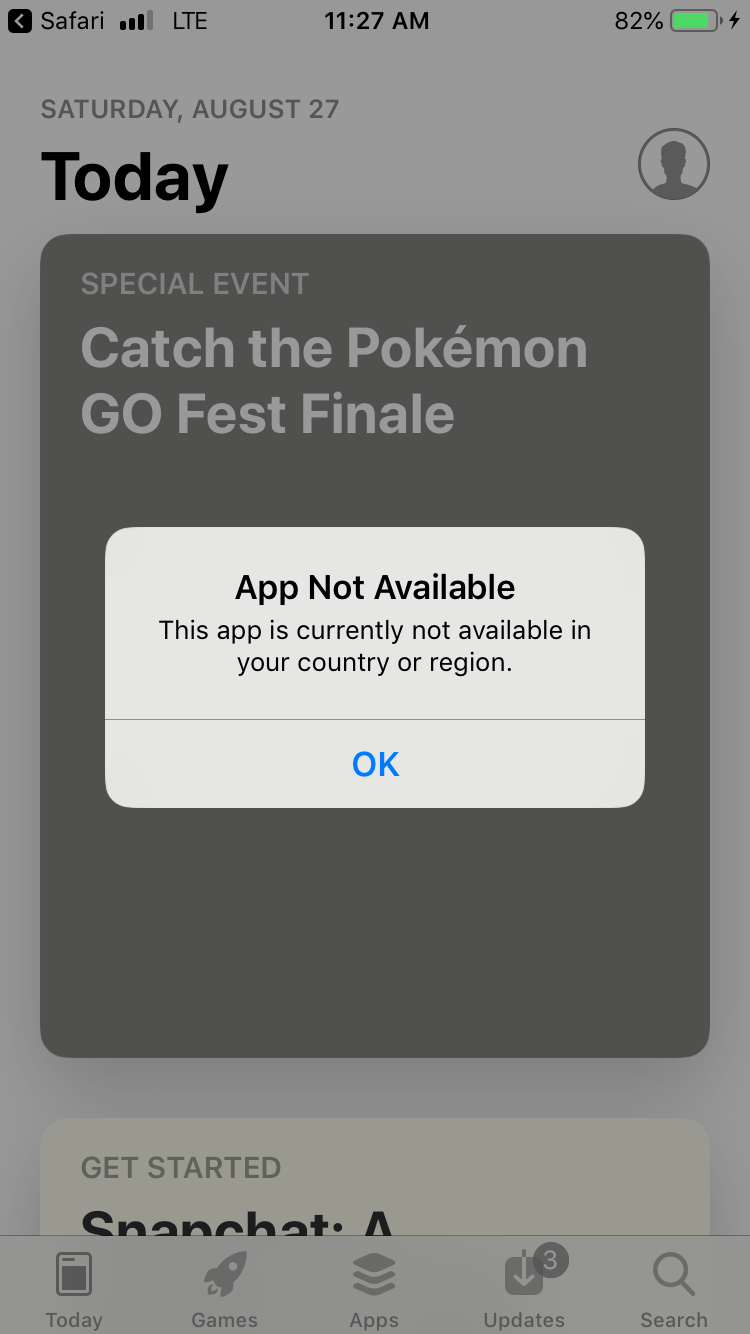
Task: Dismiss the alert by tapping OK
Action: click(375, 764)
